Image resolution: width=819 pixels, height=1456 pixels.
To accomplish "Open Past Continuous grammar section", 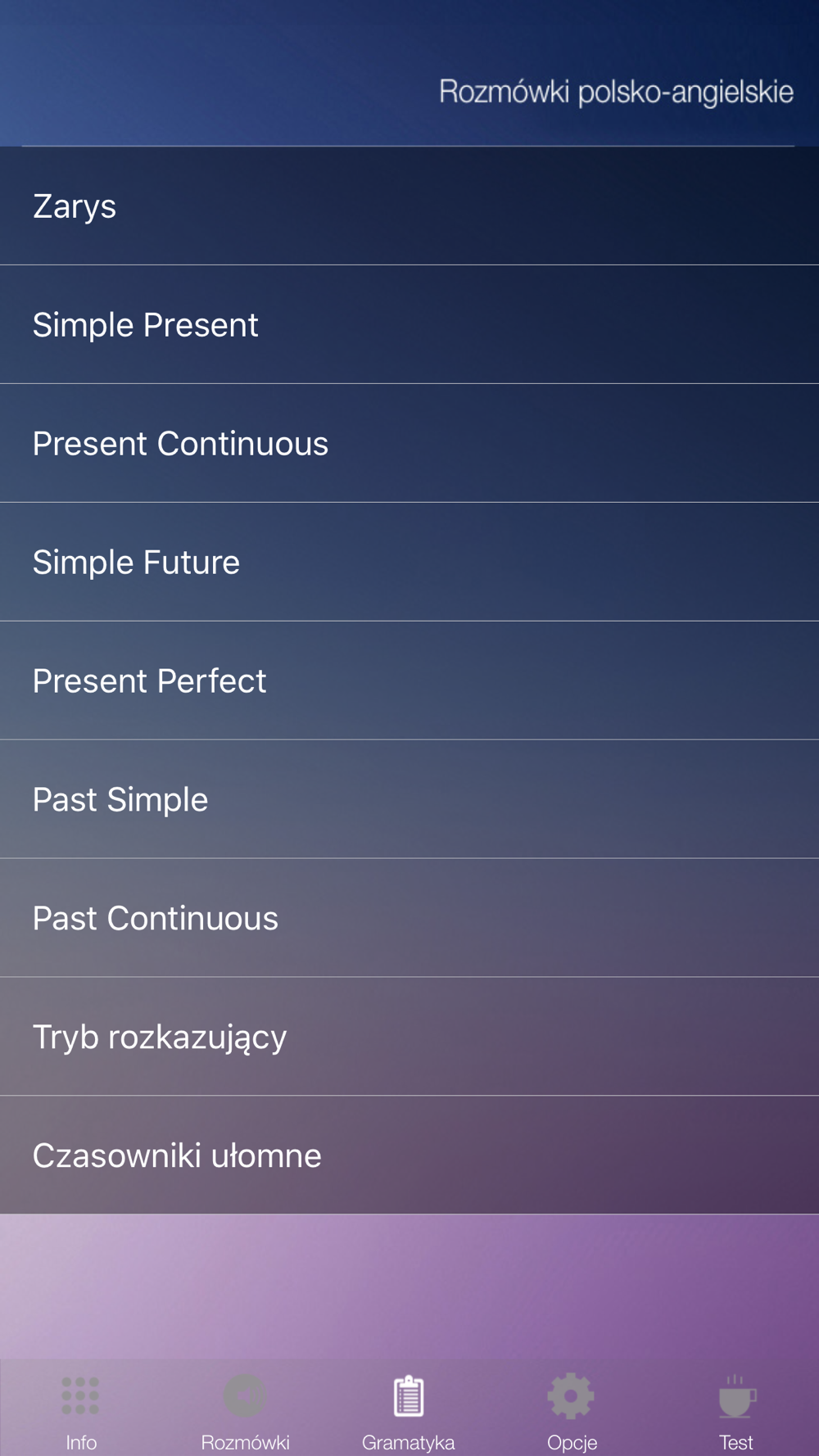I will (409, 919).
